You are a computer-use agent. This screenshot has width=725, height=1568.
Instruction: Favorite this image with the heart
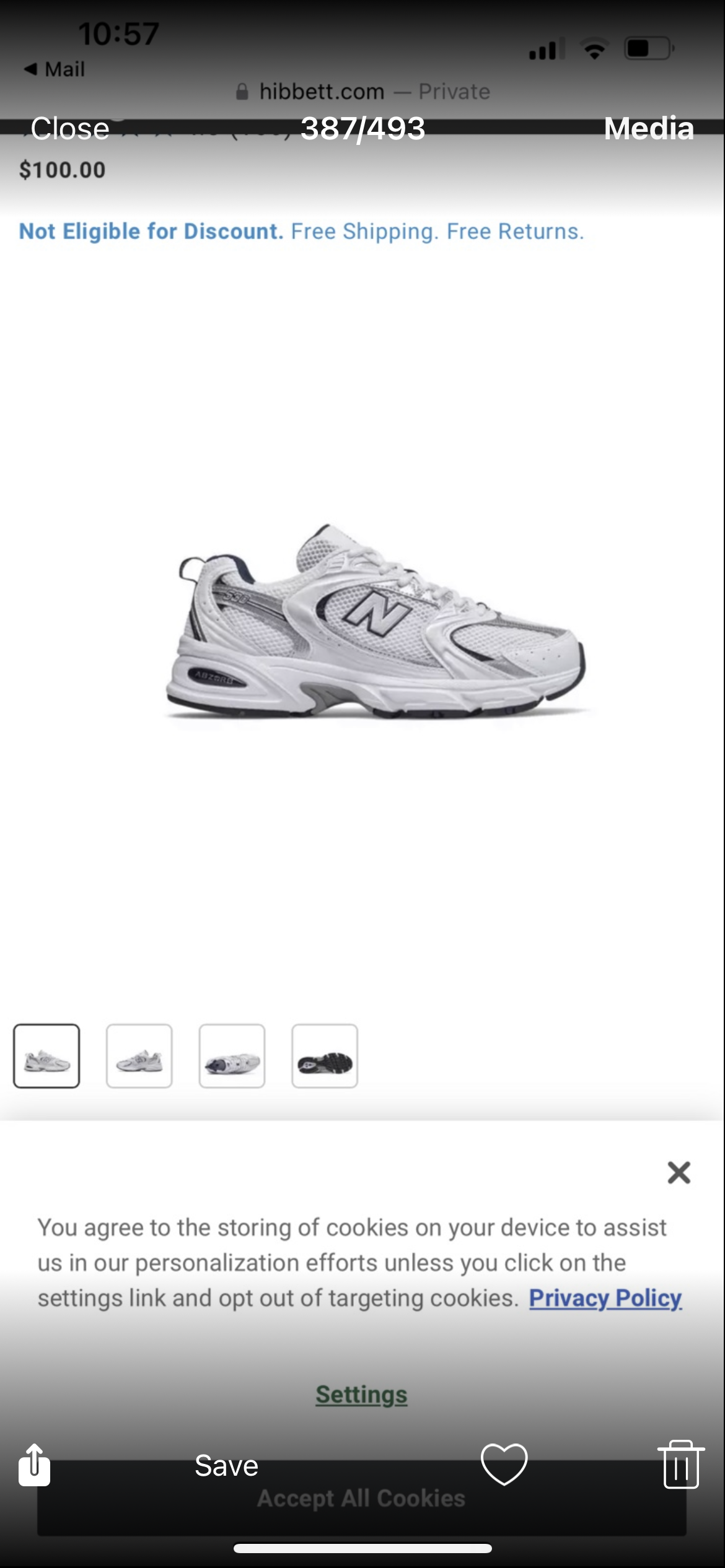[504, 1464]
